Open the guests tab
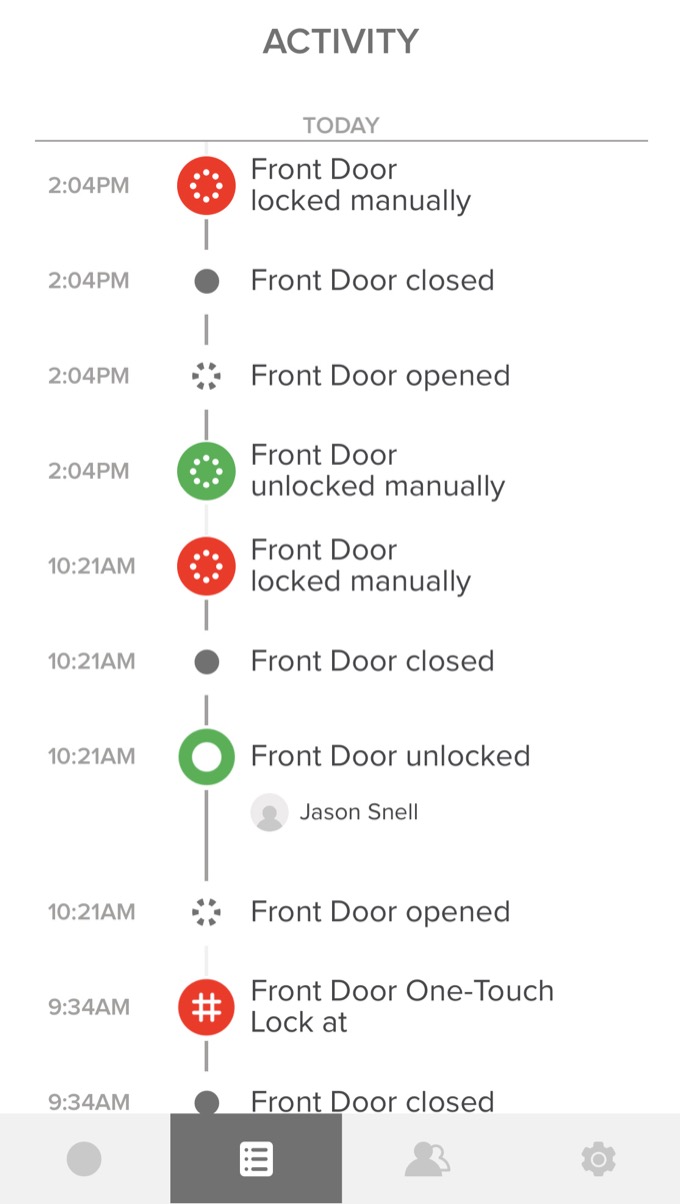The height and width of the screenshot is (1204, 680). (427, 1159)
